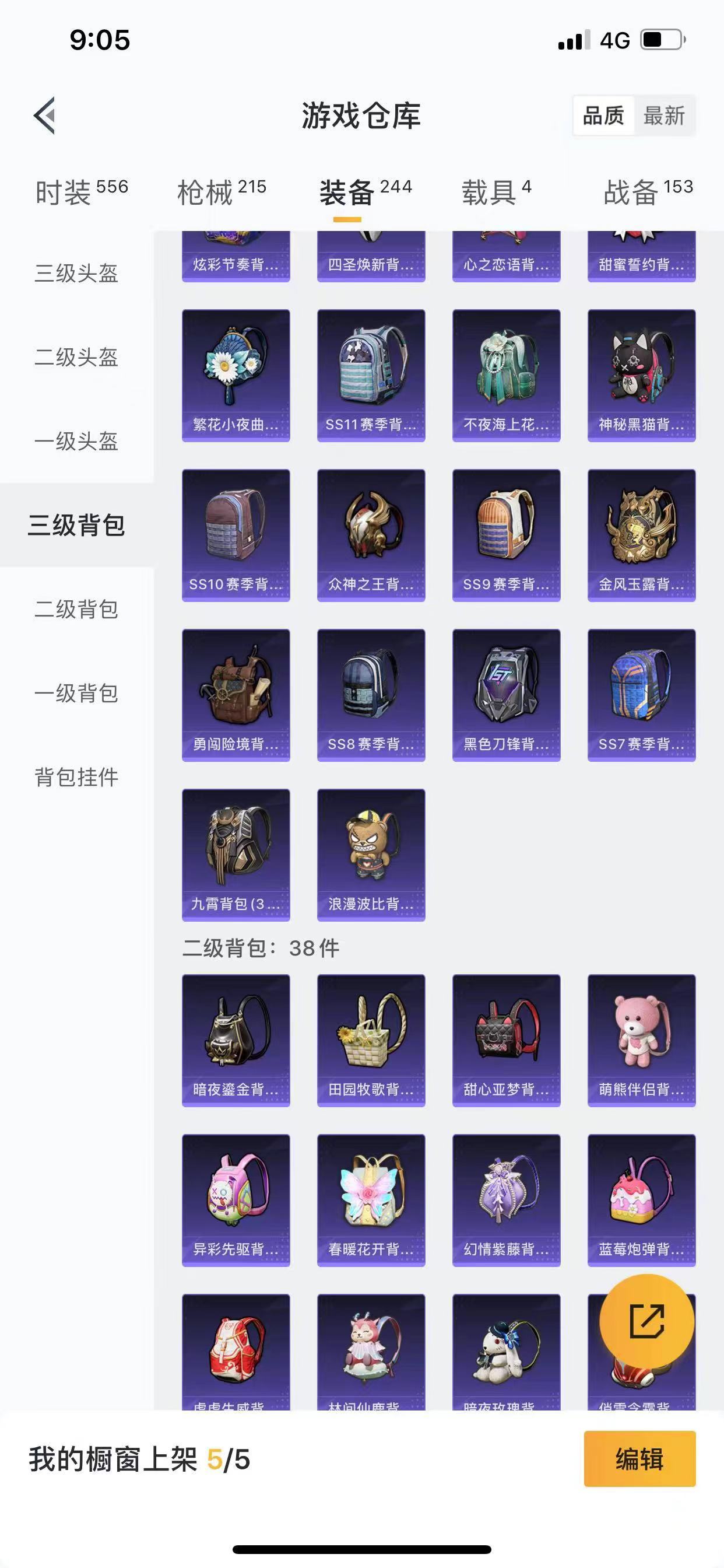The height and width of the screenshot is (1568, 724).
Task: Select 三级头盔 in the side menu
Action: pyautogui.click(x=77, y=272)
